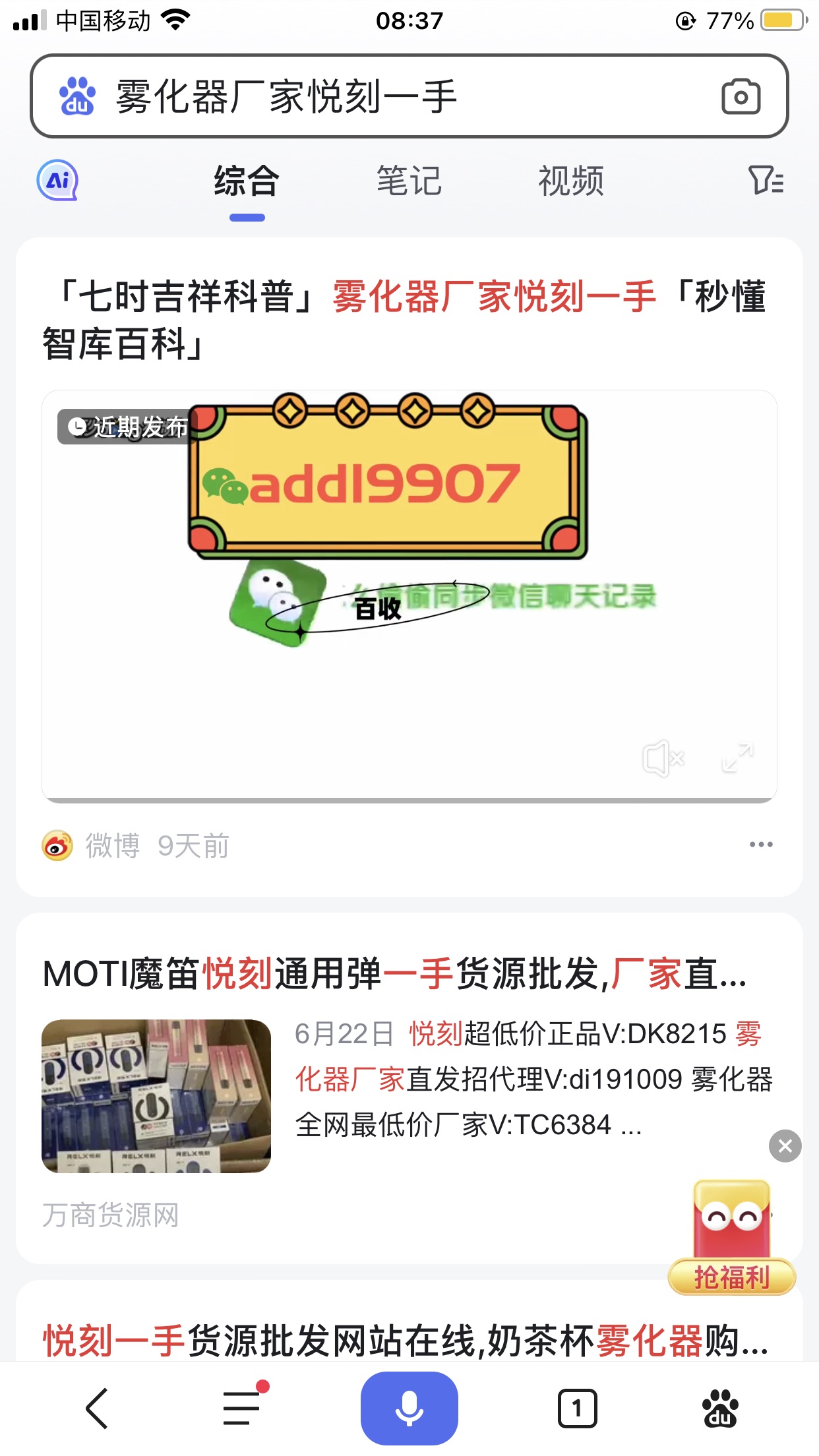Image resolution: width=819 pixels, height=1456 pixels.
Task: Dismiss the 抢福利 floating widget
Action: pyautogui.click(x=785, y=1146)
